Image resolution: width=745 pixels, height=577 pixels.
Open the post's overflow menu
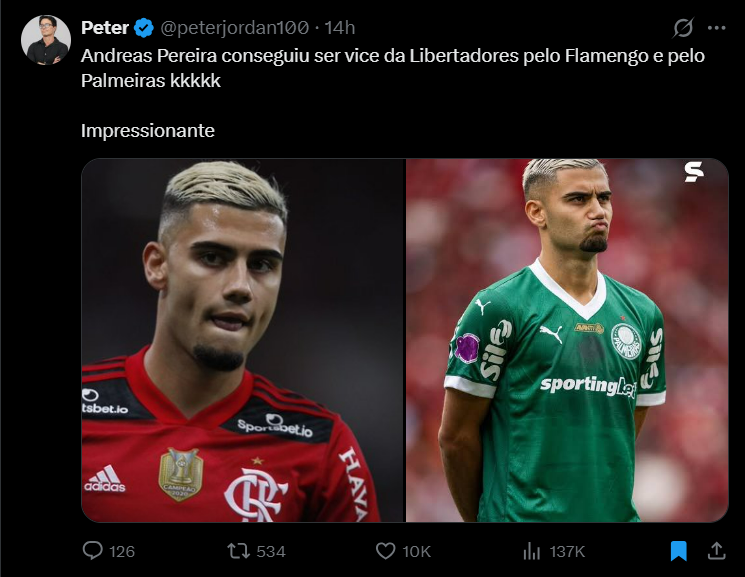tap(716, 27)
